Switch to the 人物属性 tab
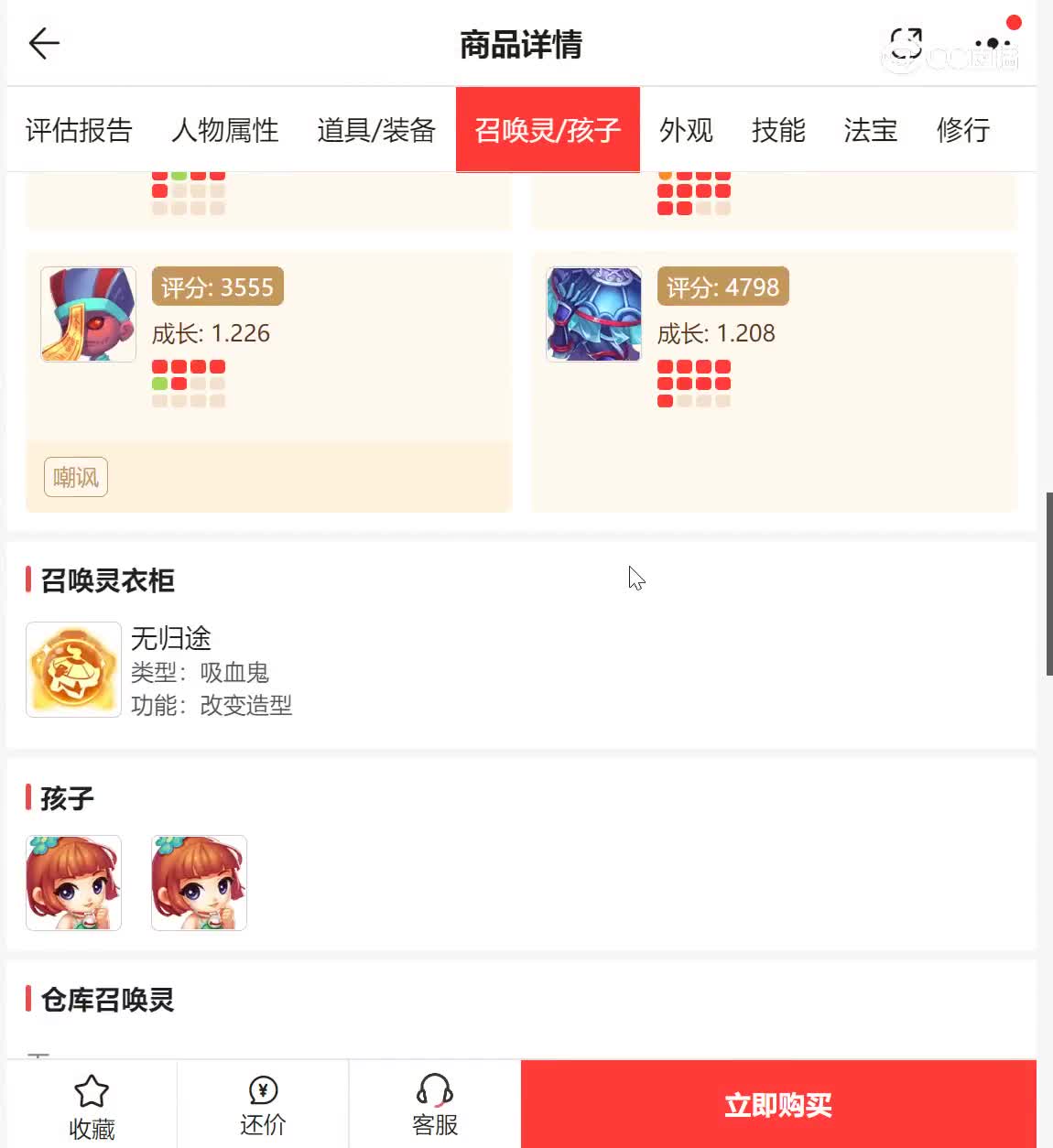Screen dimensions: 1053x1148 (224, 131)
